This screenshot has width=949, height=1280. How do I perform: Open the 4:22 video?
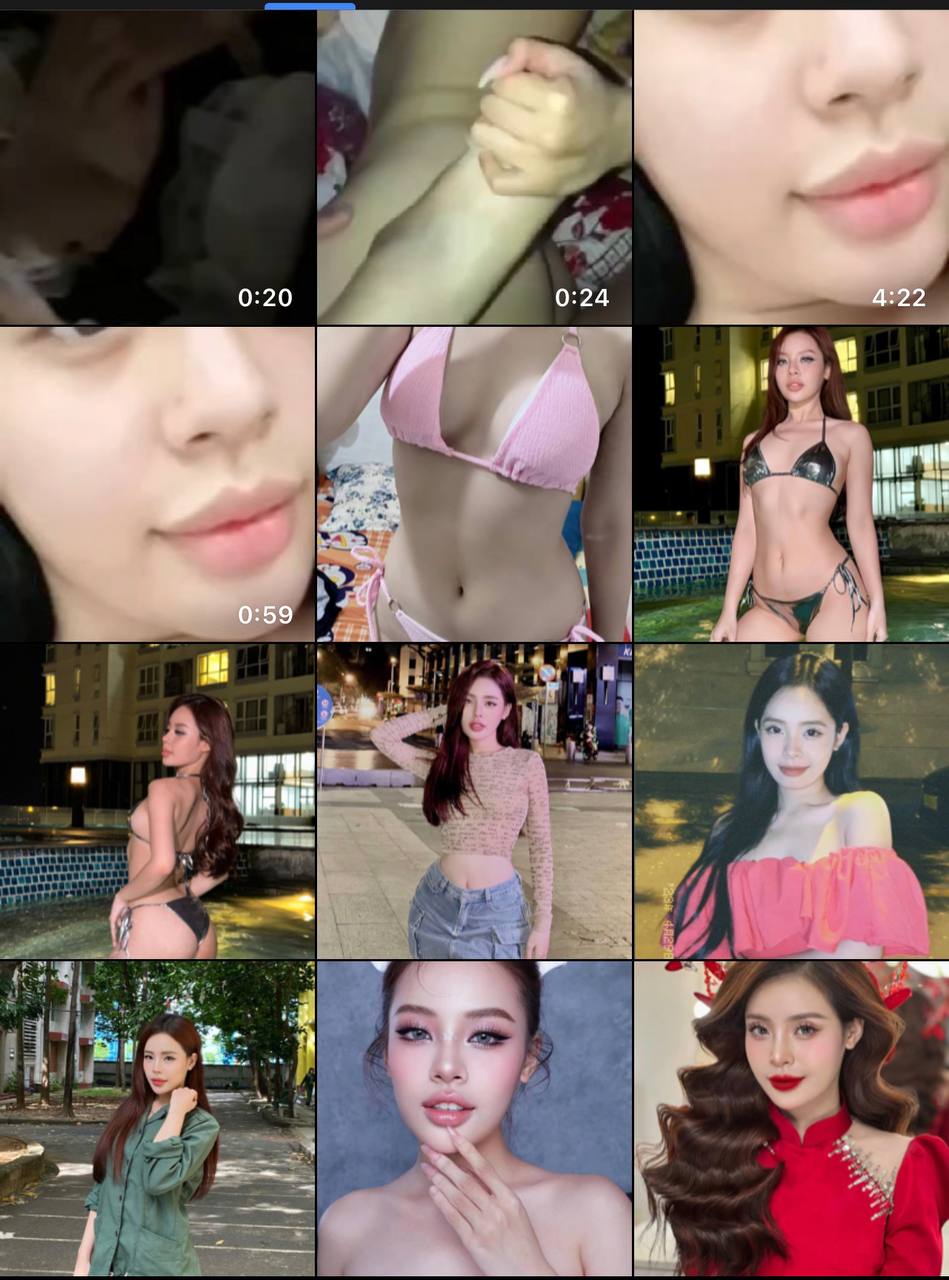[791, 167]
